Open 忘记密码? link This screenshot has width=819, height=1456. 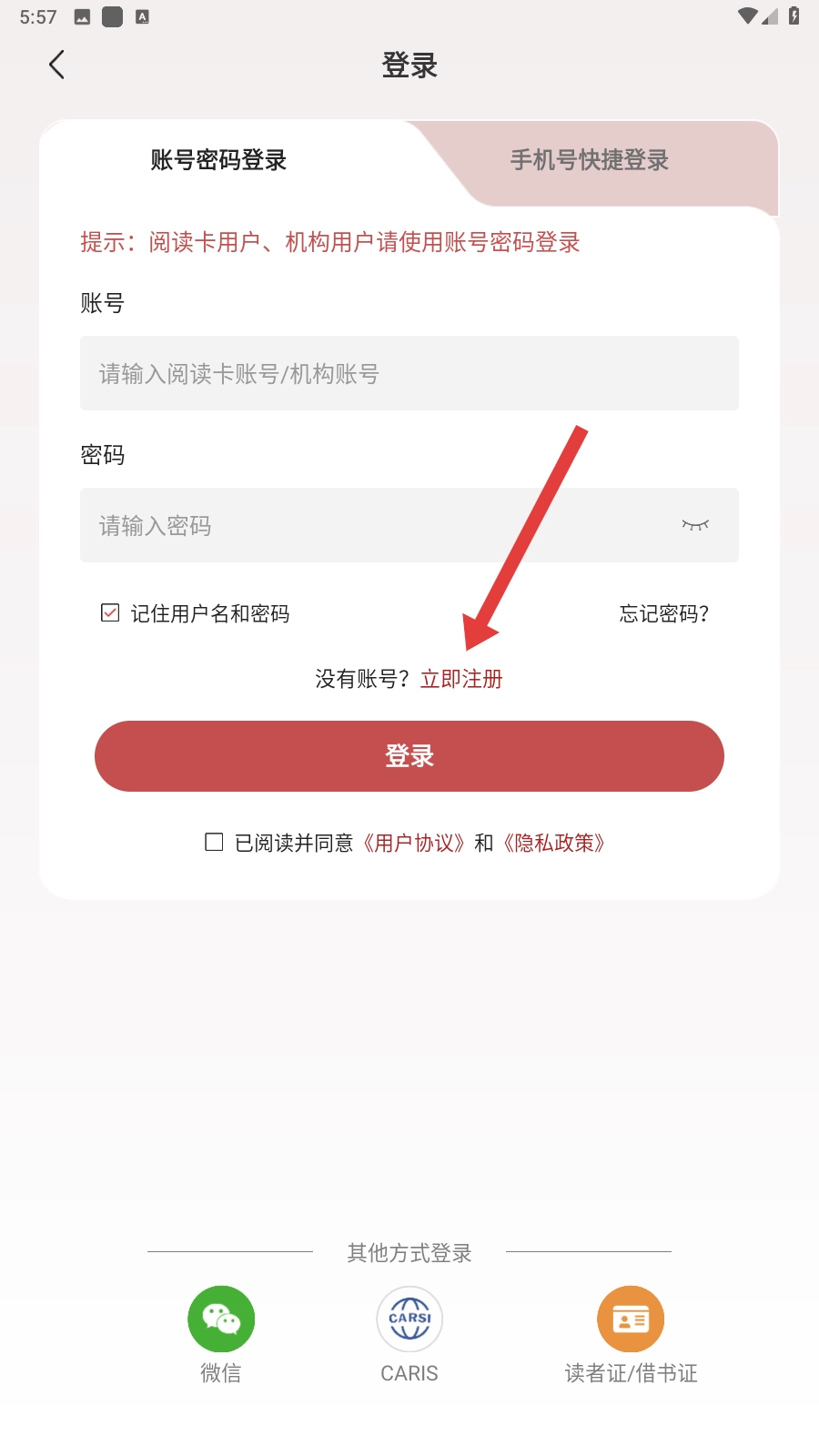tap(663, 613)
